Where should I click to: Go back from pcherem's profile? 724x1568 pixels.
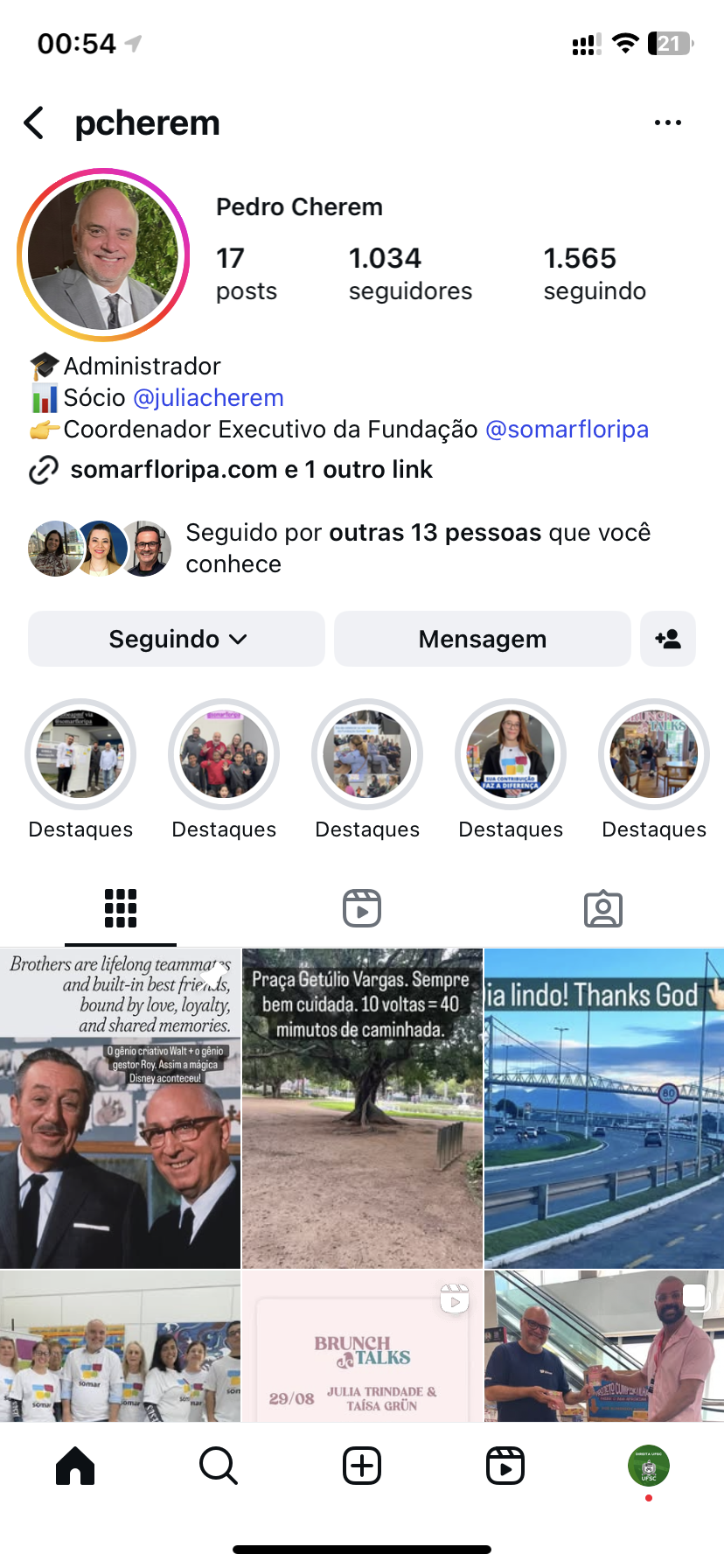click(x=35, y=123)
